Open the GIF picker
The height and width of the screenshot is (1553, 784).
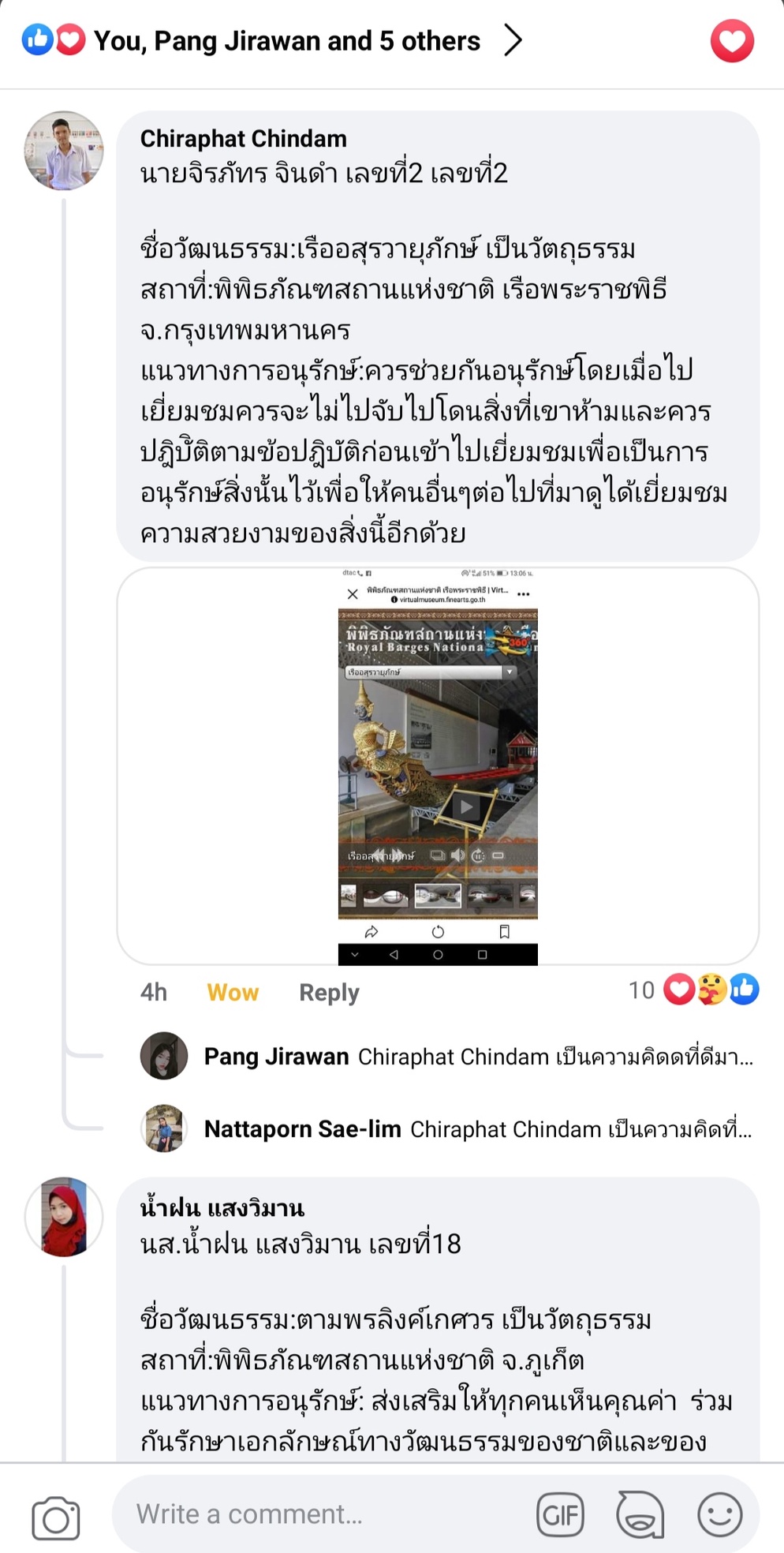click(x=560, y=1515)
